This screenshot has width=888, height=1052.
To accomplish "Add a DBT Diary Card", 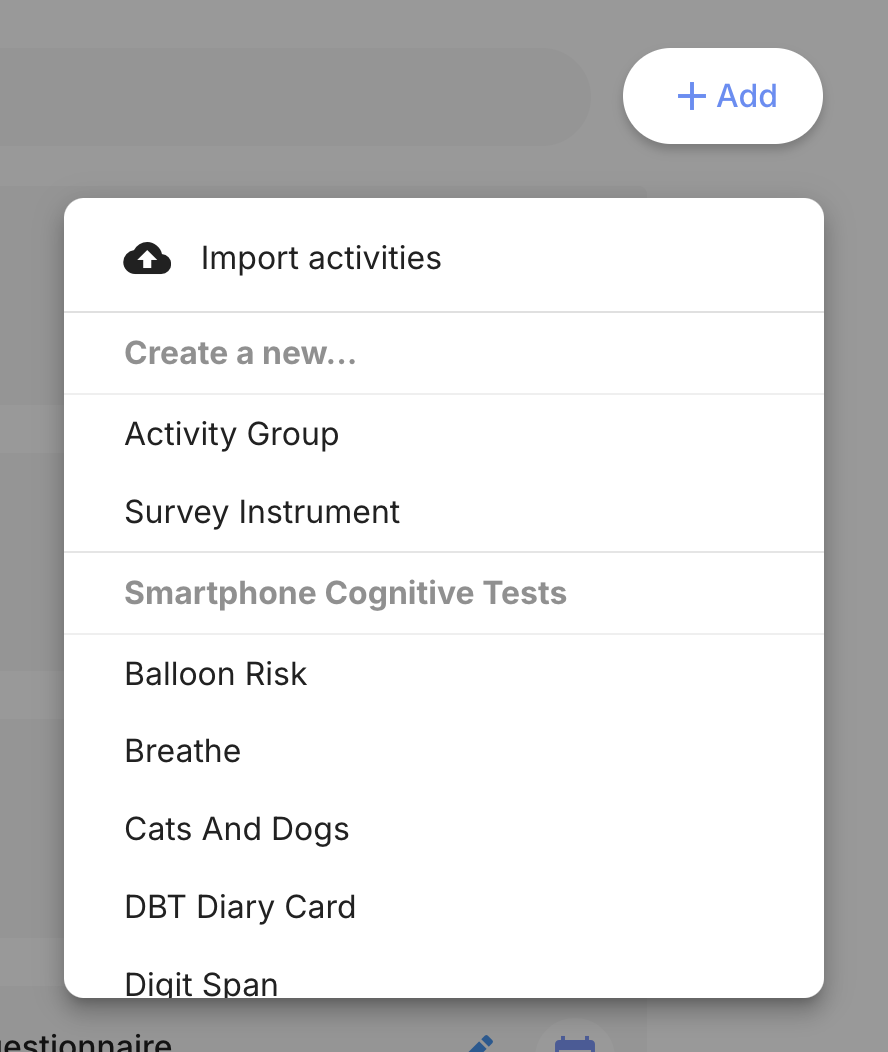I will [x=240, y=907].
